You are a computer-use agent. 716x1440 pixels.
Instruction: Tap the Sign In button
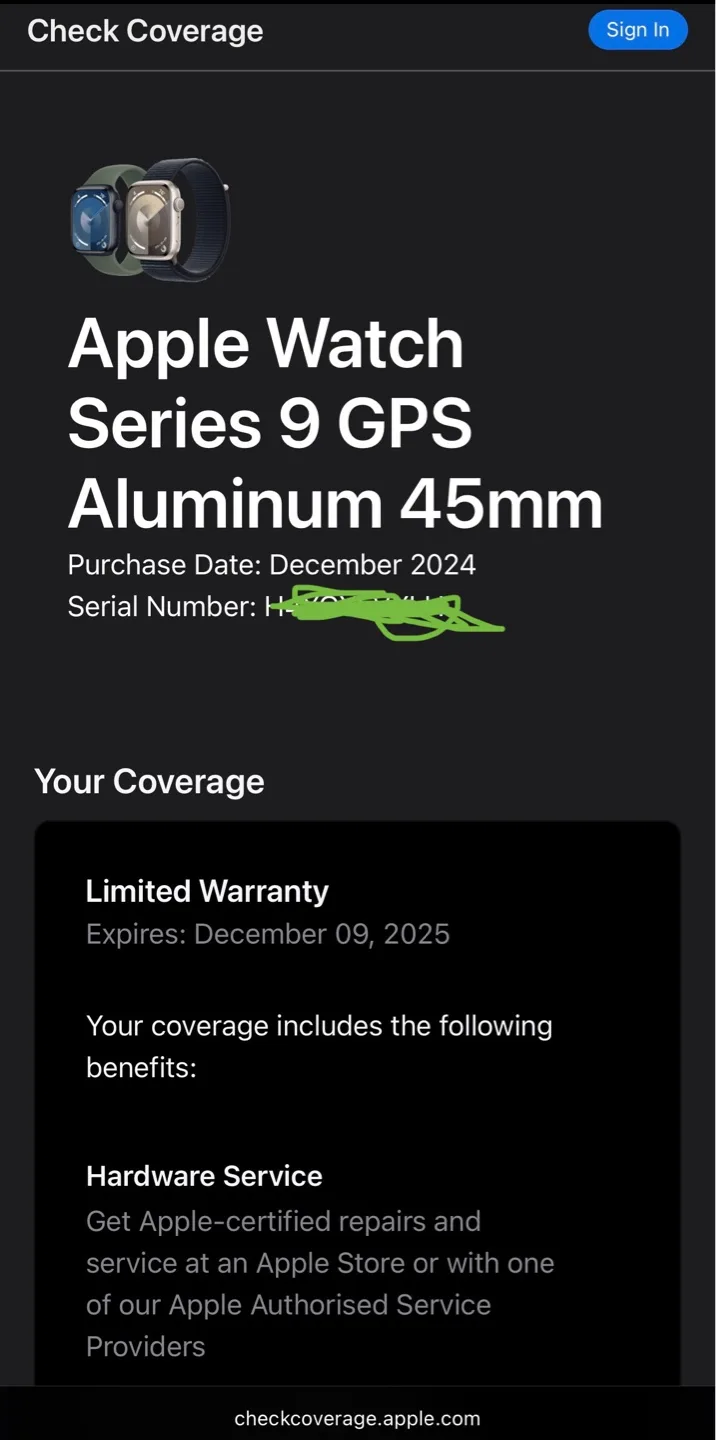point(637,30)
